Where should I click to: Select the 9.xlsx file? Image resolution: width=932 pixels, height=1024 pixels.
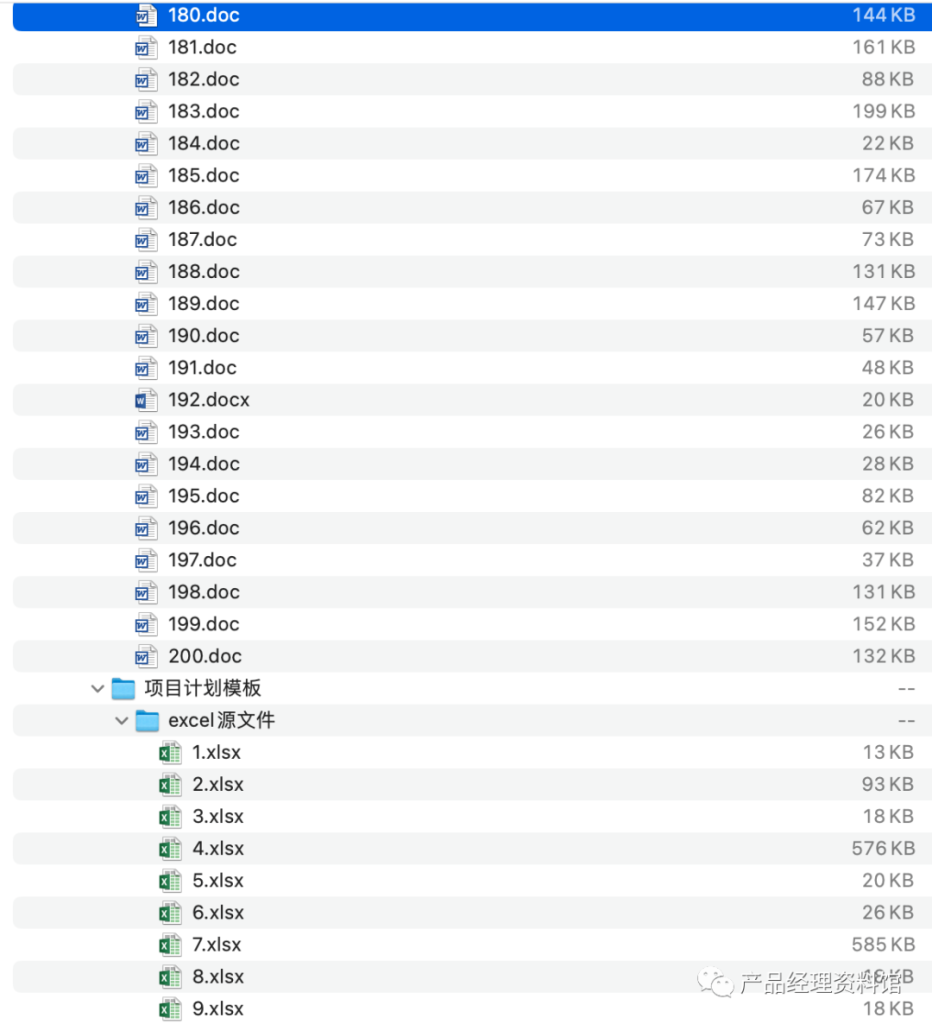coord(217,1008)
